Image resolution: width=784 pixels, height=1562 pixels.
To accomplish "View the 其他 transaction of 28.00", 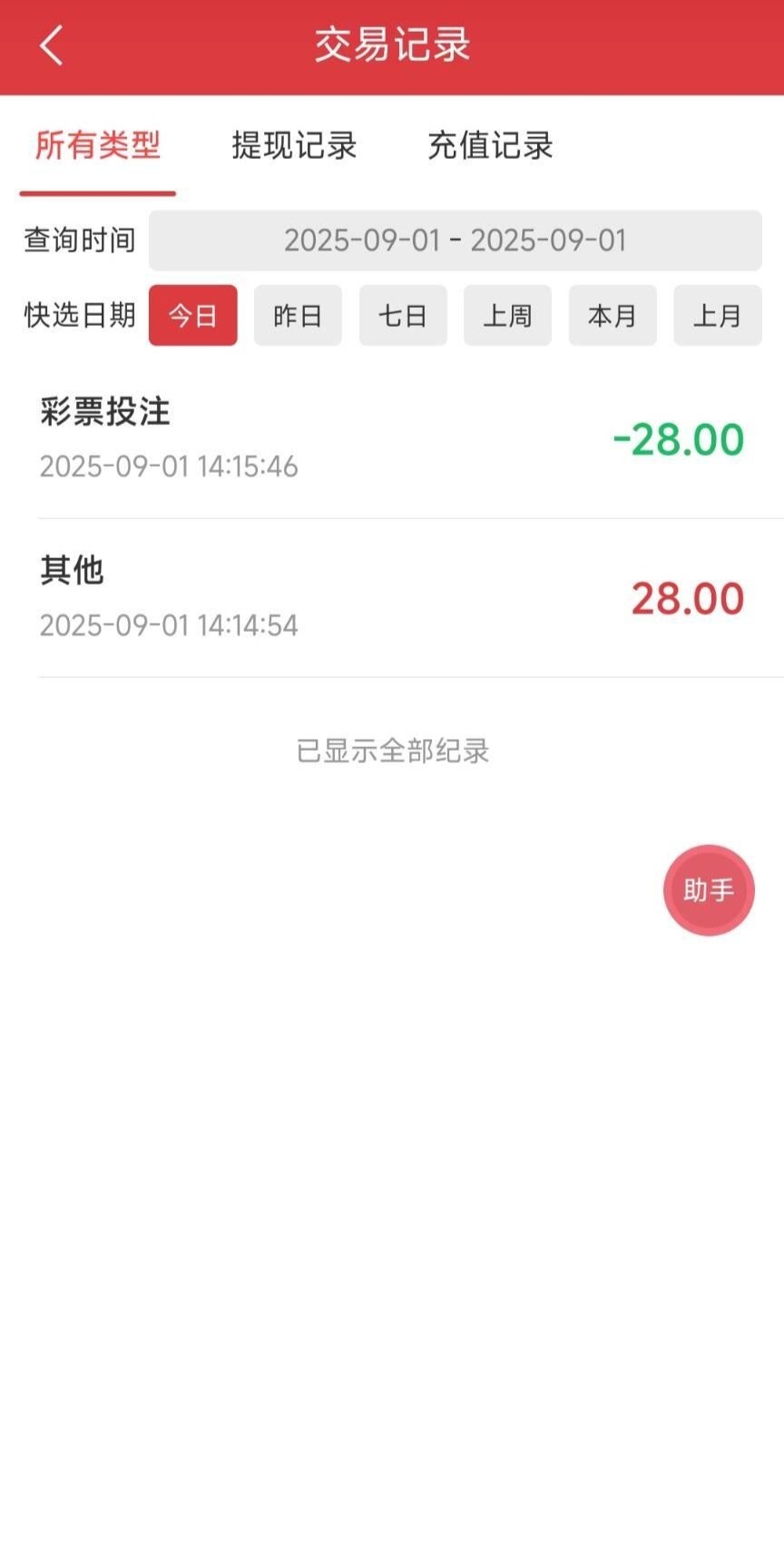I will pyautogui.click(x=392, y=598).
